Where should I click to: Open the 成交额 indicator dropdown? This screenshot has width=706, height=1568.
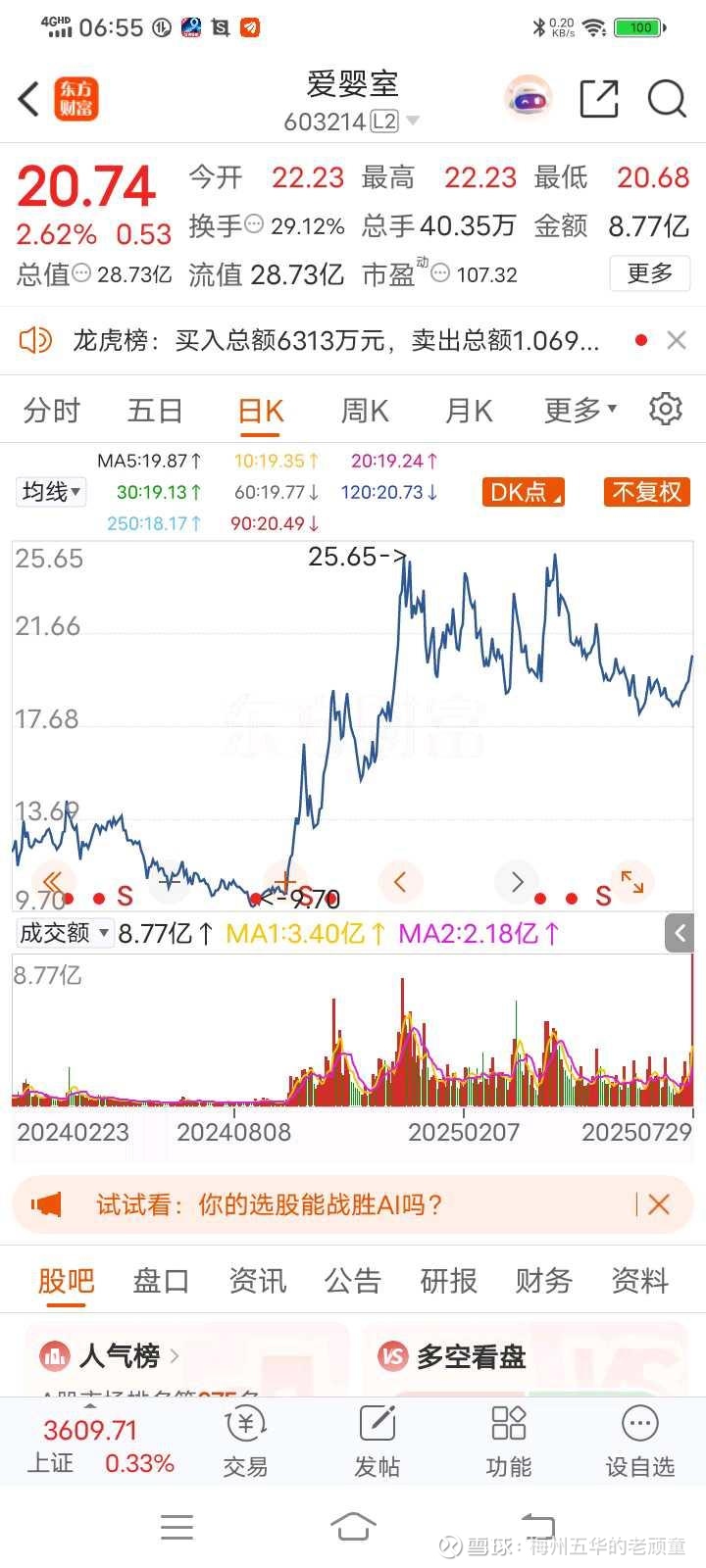point(64,933)
